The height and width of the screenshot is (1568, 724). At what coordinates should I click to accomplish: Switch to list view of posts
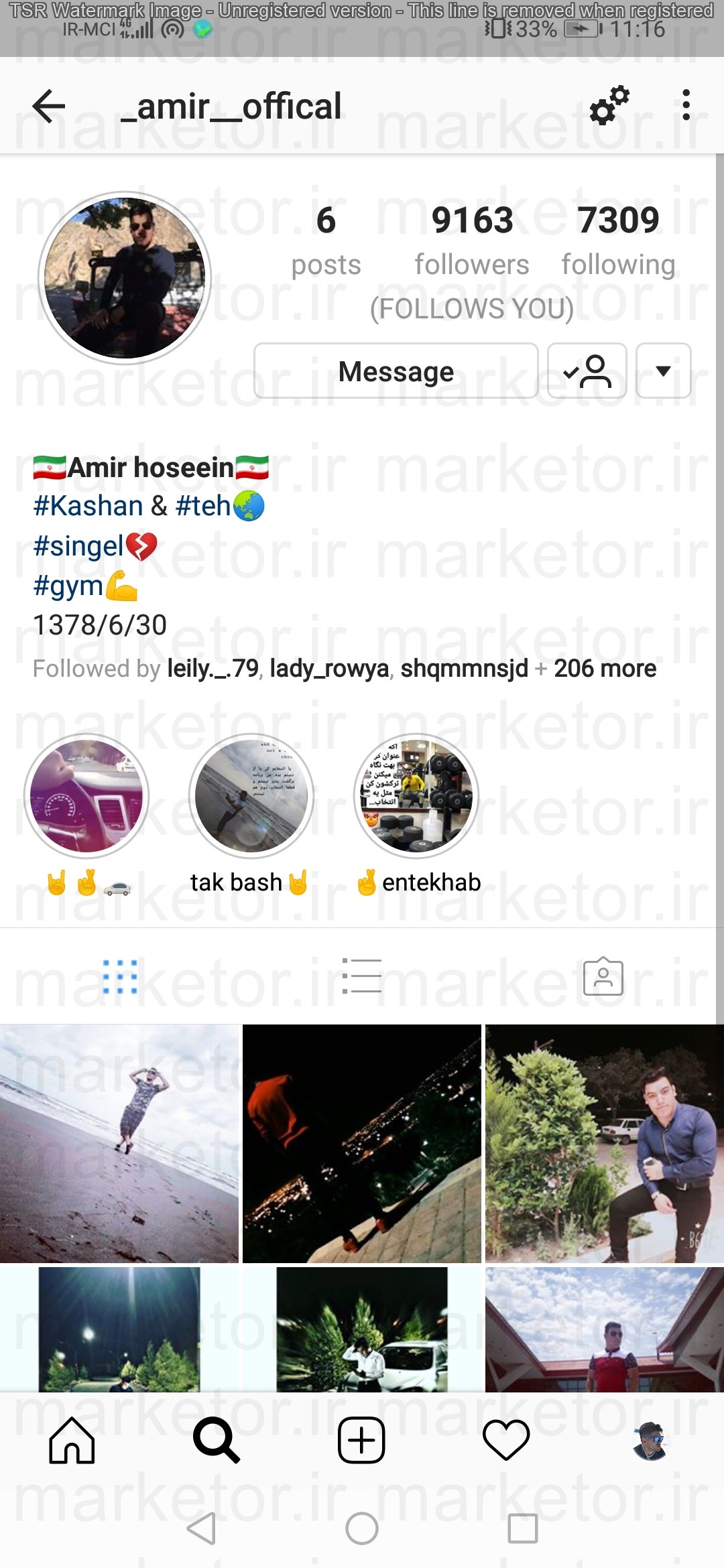coord(362,976)
